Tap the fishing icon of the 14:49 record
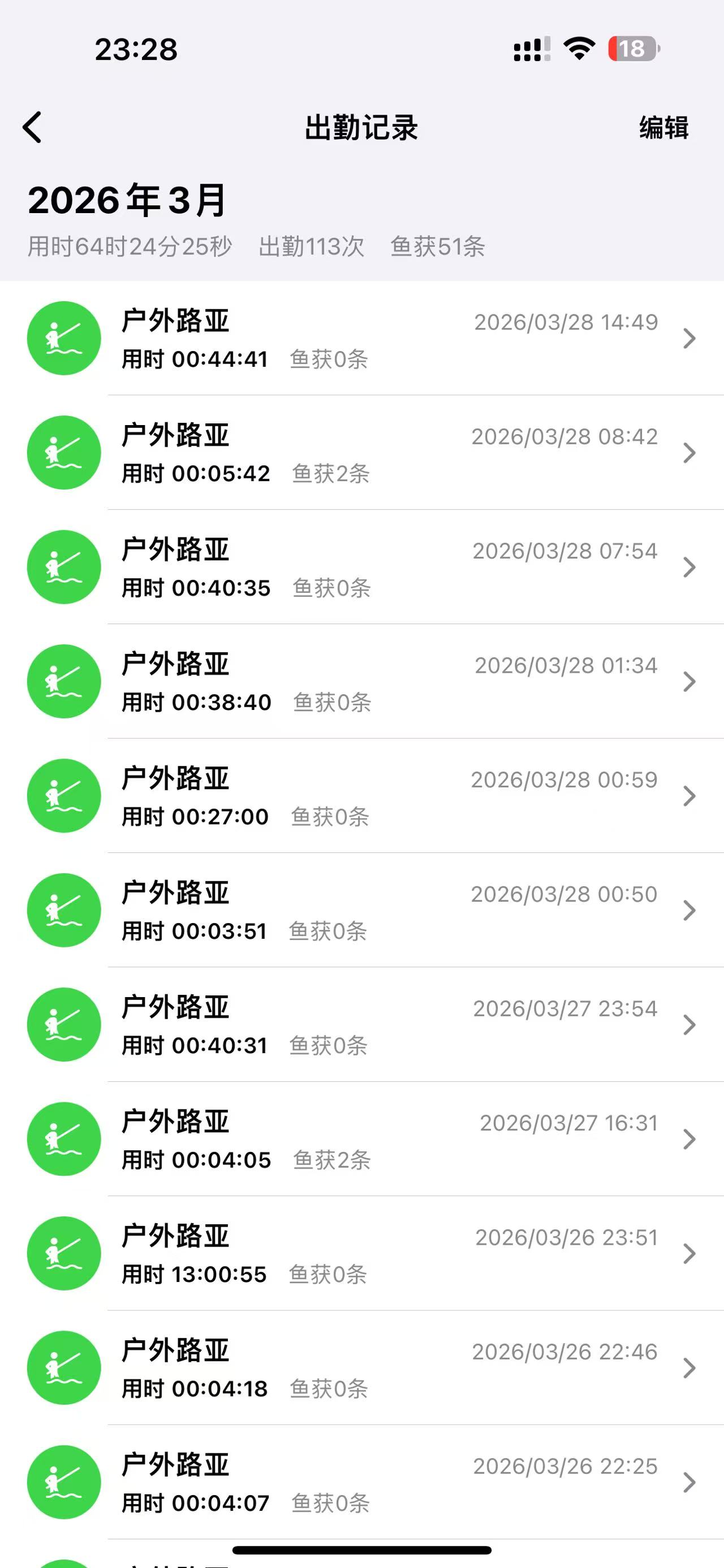This screenshot has height=1568, width=724. (63, 339)
